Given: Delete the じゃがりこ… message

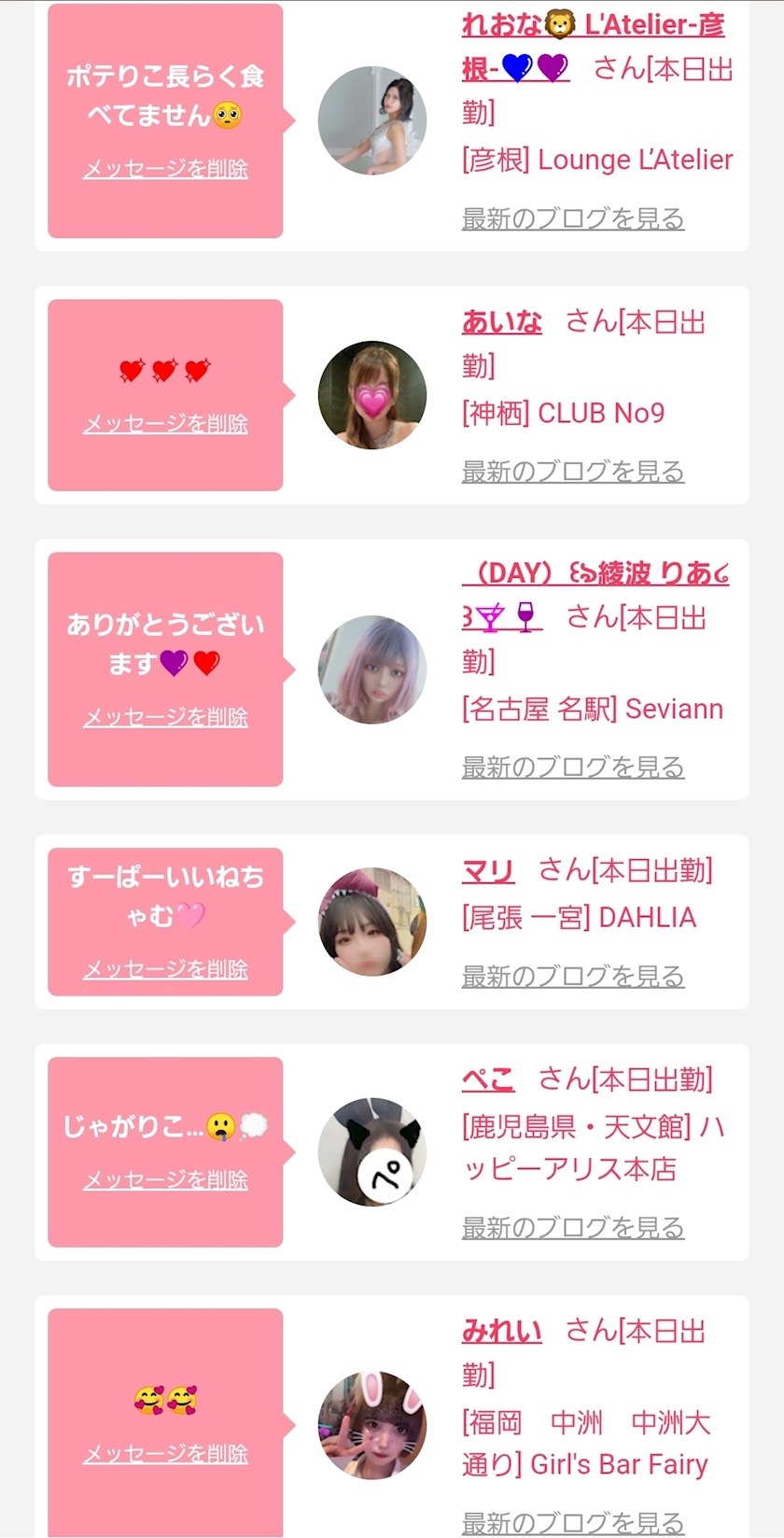Looking at the screenshot, I should pos(165,1180).
